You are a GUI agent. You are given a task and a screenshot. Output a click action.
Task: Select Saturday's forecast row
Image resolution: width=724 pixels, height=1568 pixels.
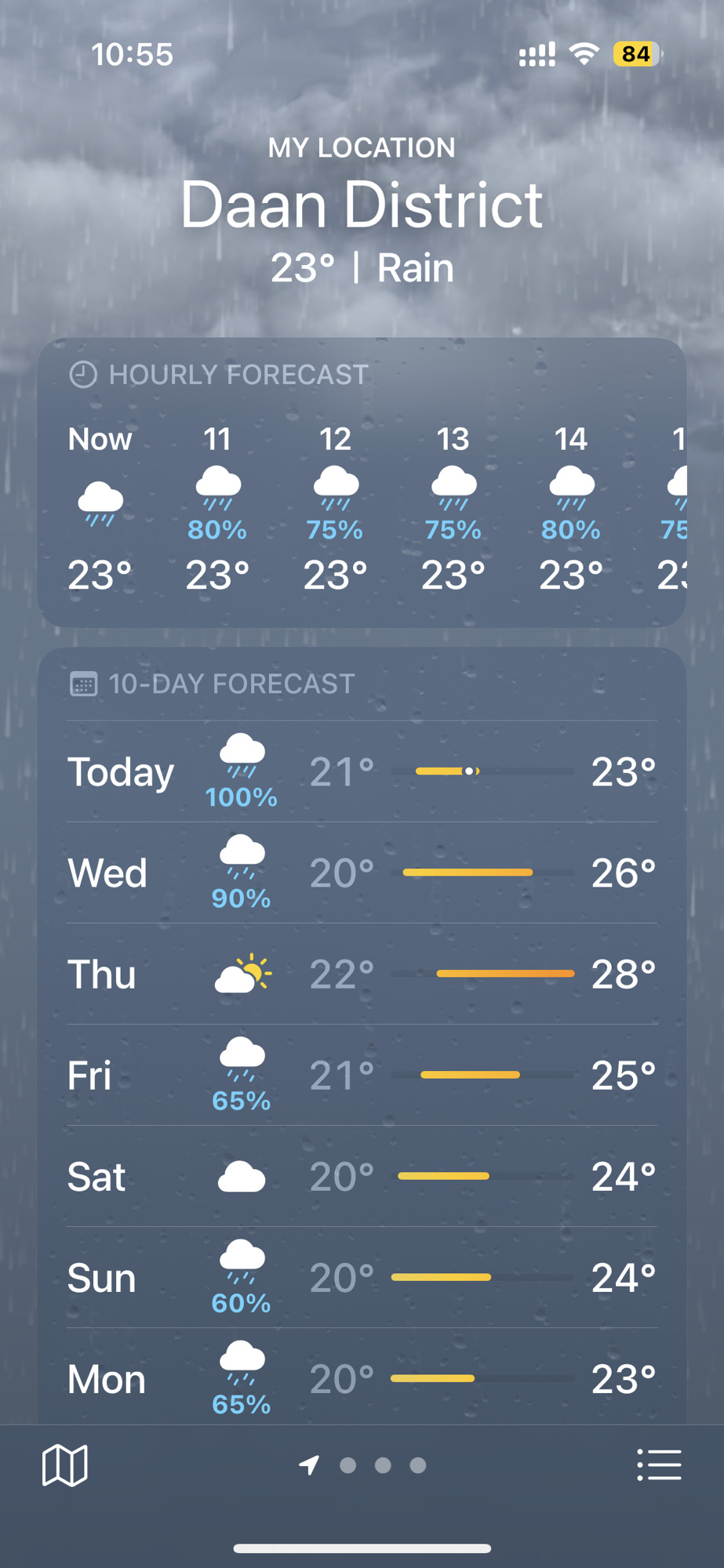point(362,1176)
